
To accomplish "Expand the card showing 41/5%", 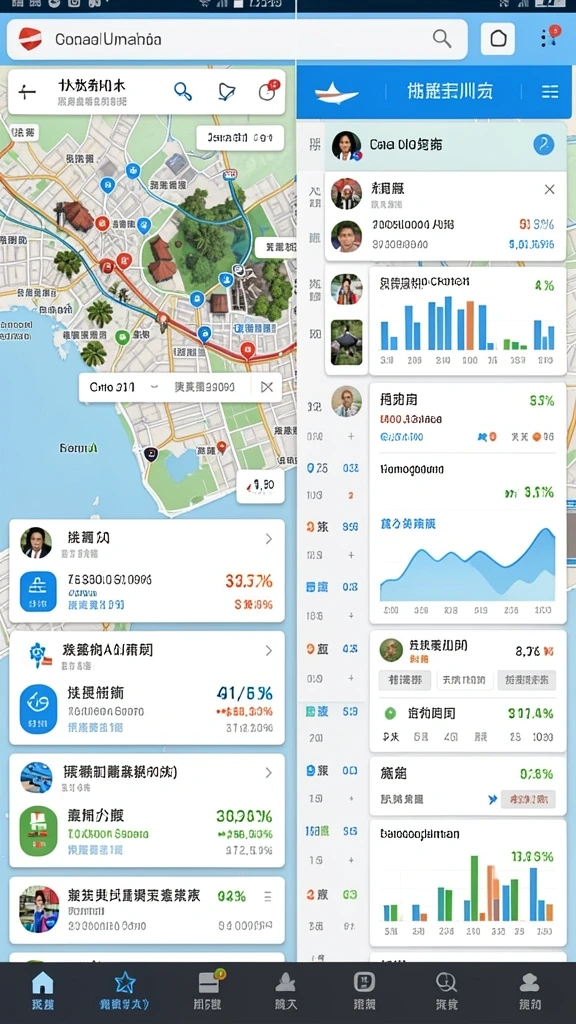I will click(268, 650).
